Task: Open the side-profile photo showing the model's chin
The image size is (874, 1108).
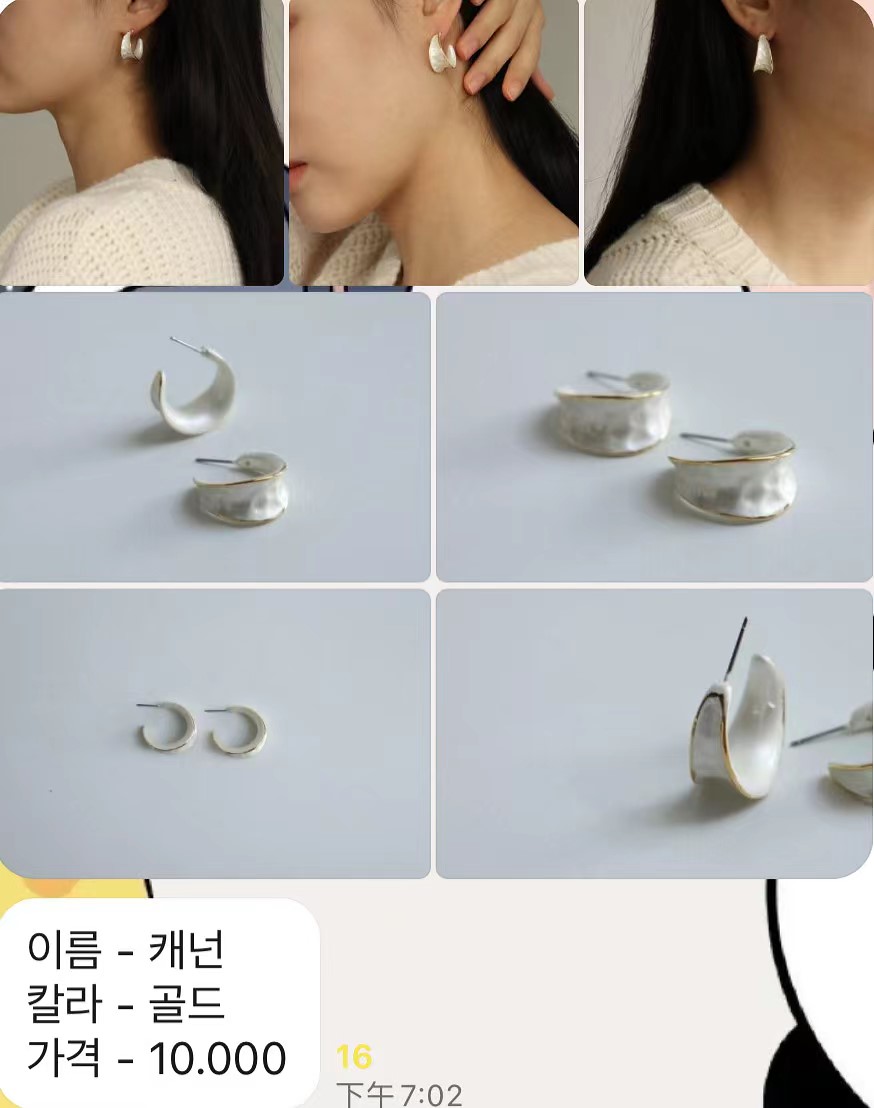Action: pos(141,142)
